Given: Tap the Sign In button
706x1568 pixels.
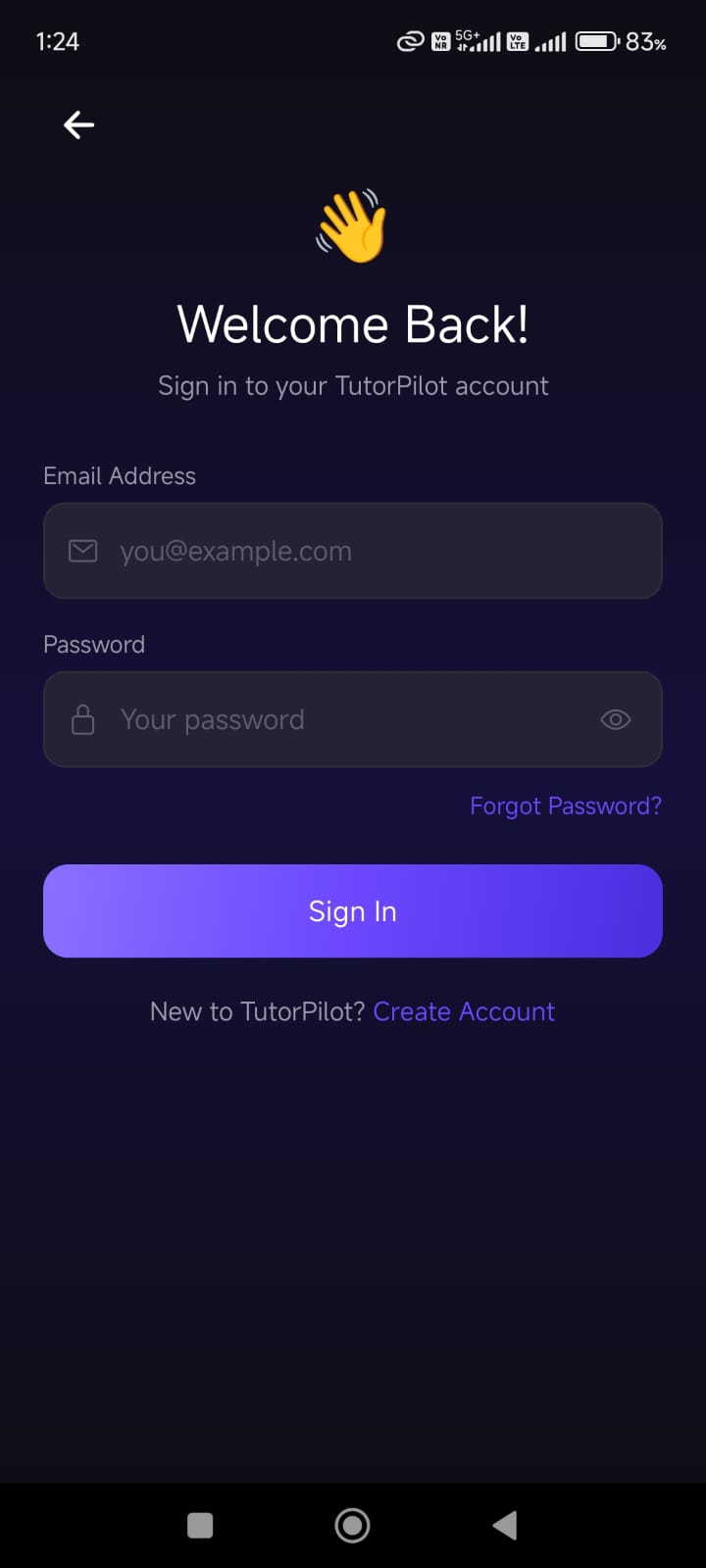Looking at the screenshot, I should [353, 911].
